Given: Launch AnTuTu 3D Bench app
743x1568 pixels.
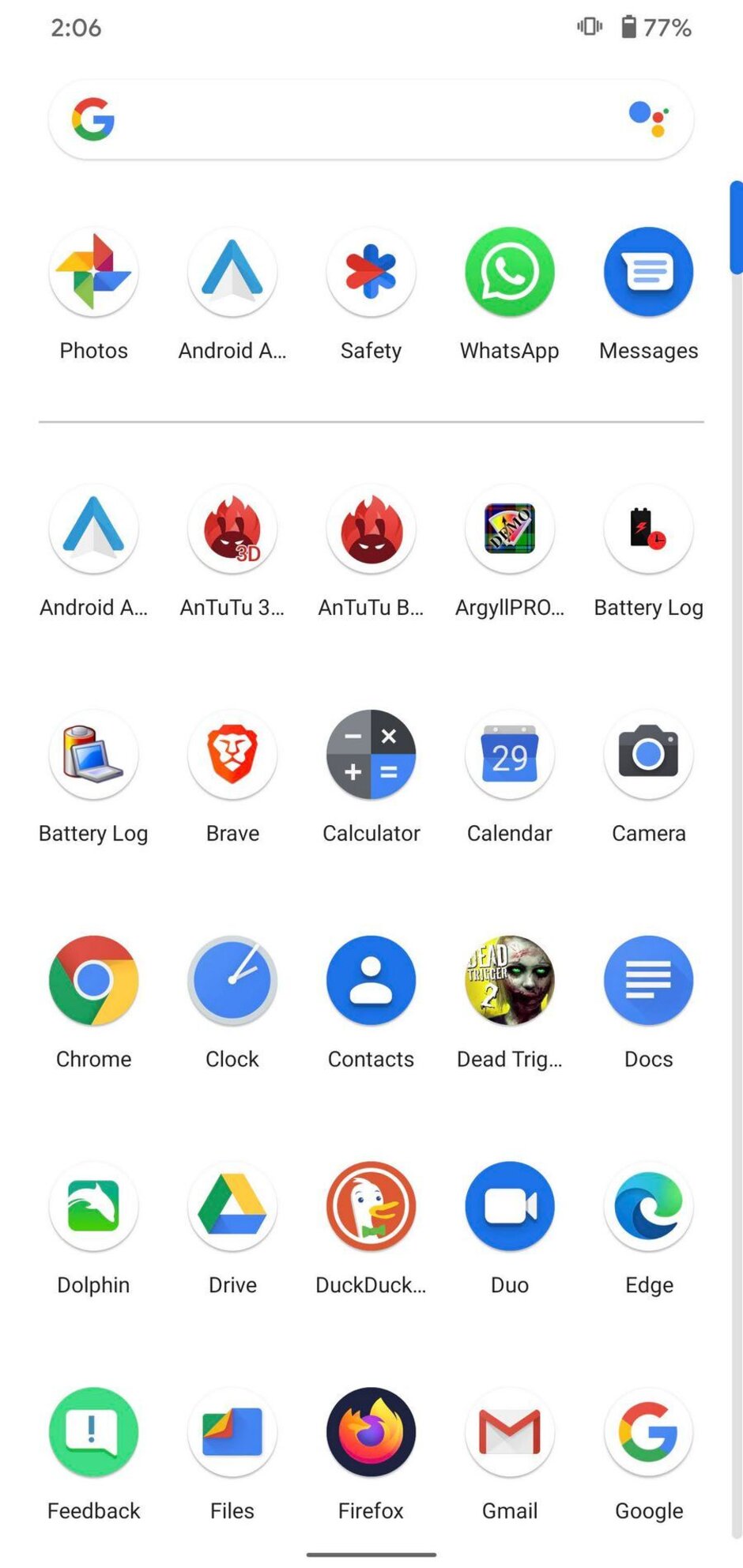Looking at the screenshot, I should pos(232,530).
